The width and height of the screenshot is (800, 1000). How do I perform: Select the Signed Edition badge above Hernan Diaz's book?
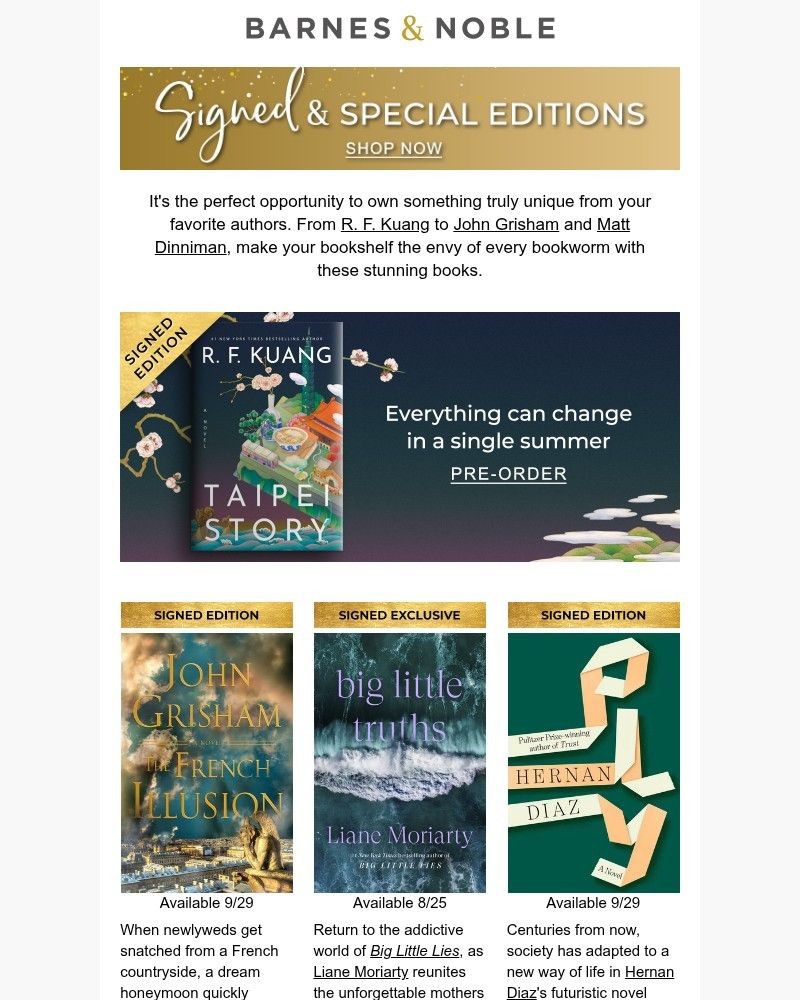pyautogui.click(x=593, y=614)
